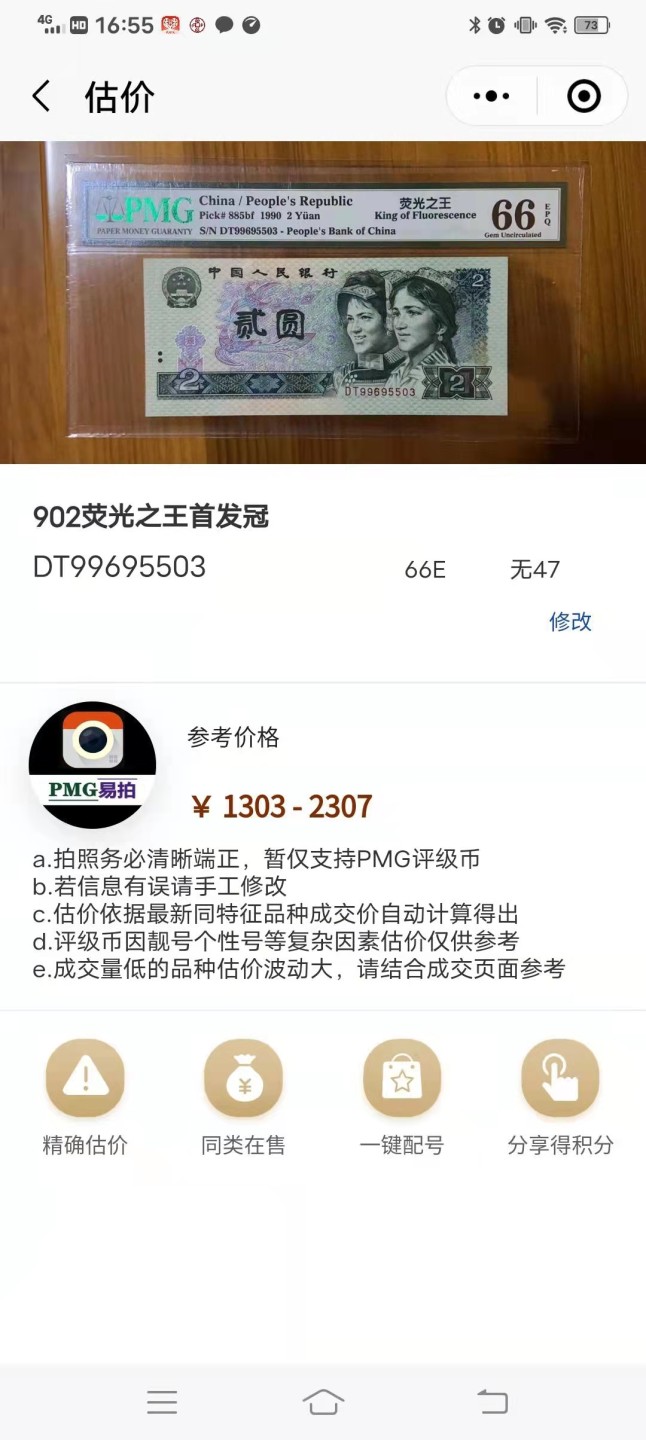646x1440 pixels.
Task: Open the banknote photo
Action: point(323,302)
